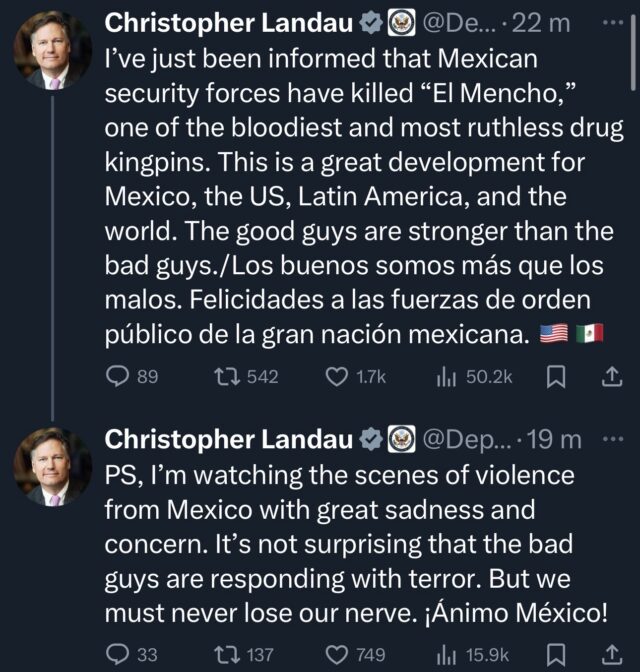Screen dimensions: 640x672
Task: Like the post with 1.7k likes
Action: (337, 377)
